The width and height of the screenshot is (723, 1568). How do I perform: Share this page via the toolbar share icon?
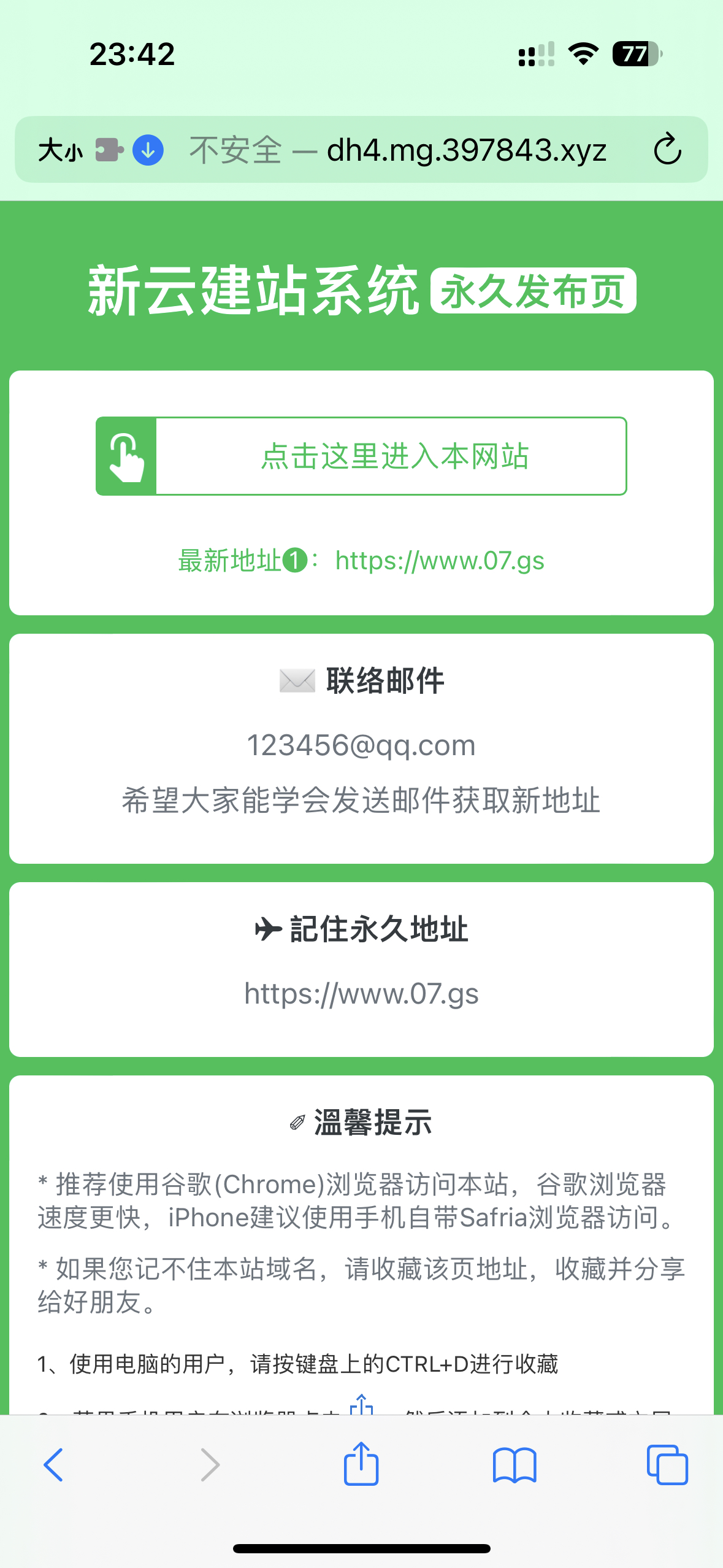[x=361, y=1464]
